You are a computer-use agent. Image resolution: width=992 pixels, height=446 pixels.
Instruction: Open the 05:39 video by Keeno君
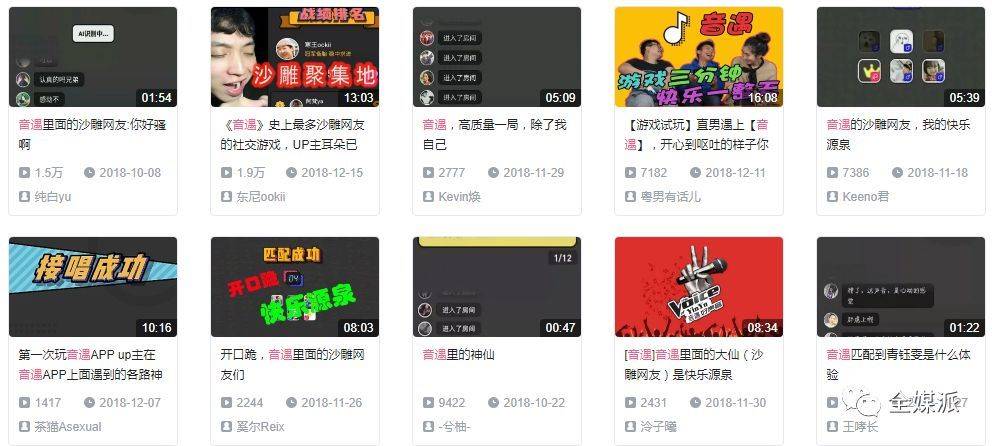pyautogui.click(x=900, y=57)
